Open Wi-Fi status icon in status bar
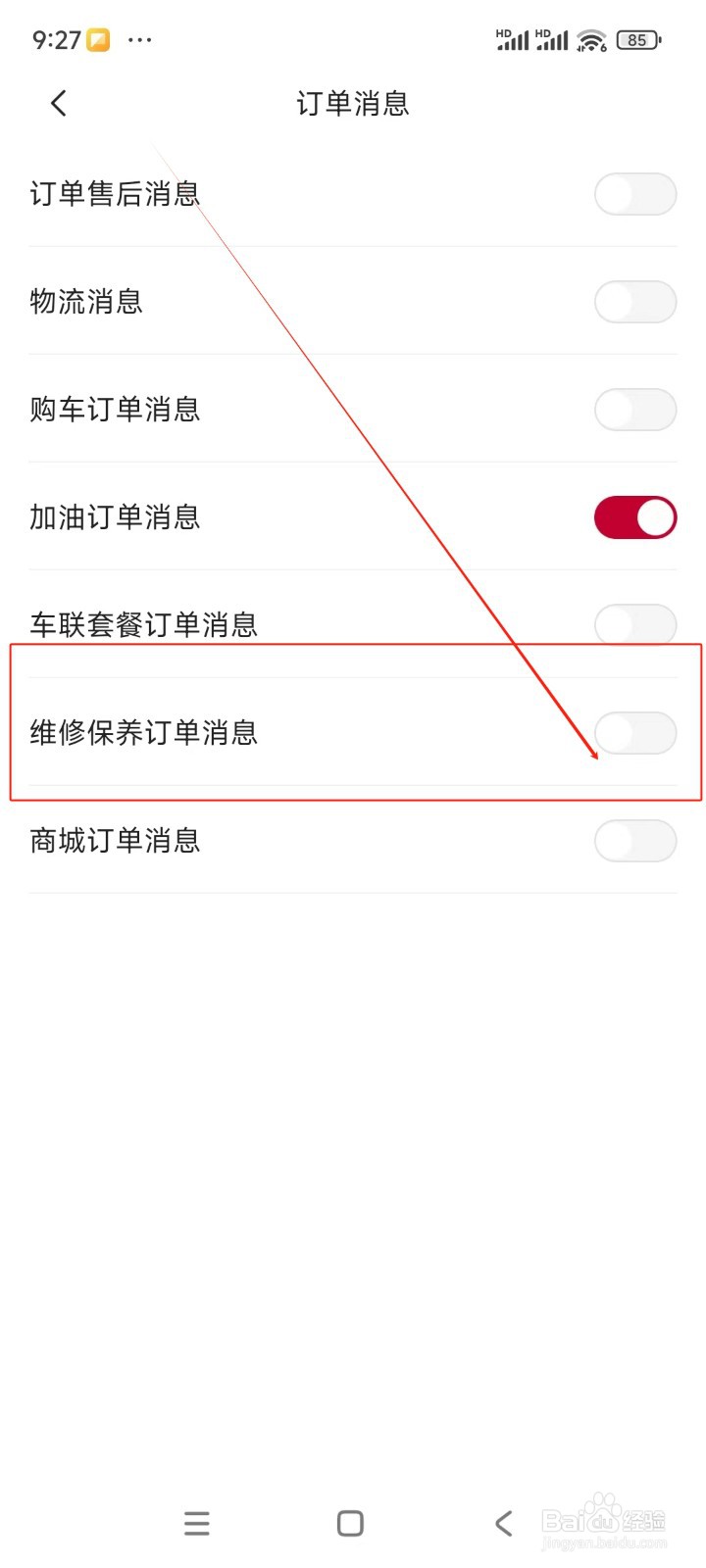Viewport: 706px width, 1568px height. coord(590,39)
